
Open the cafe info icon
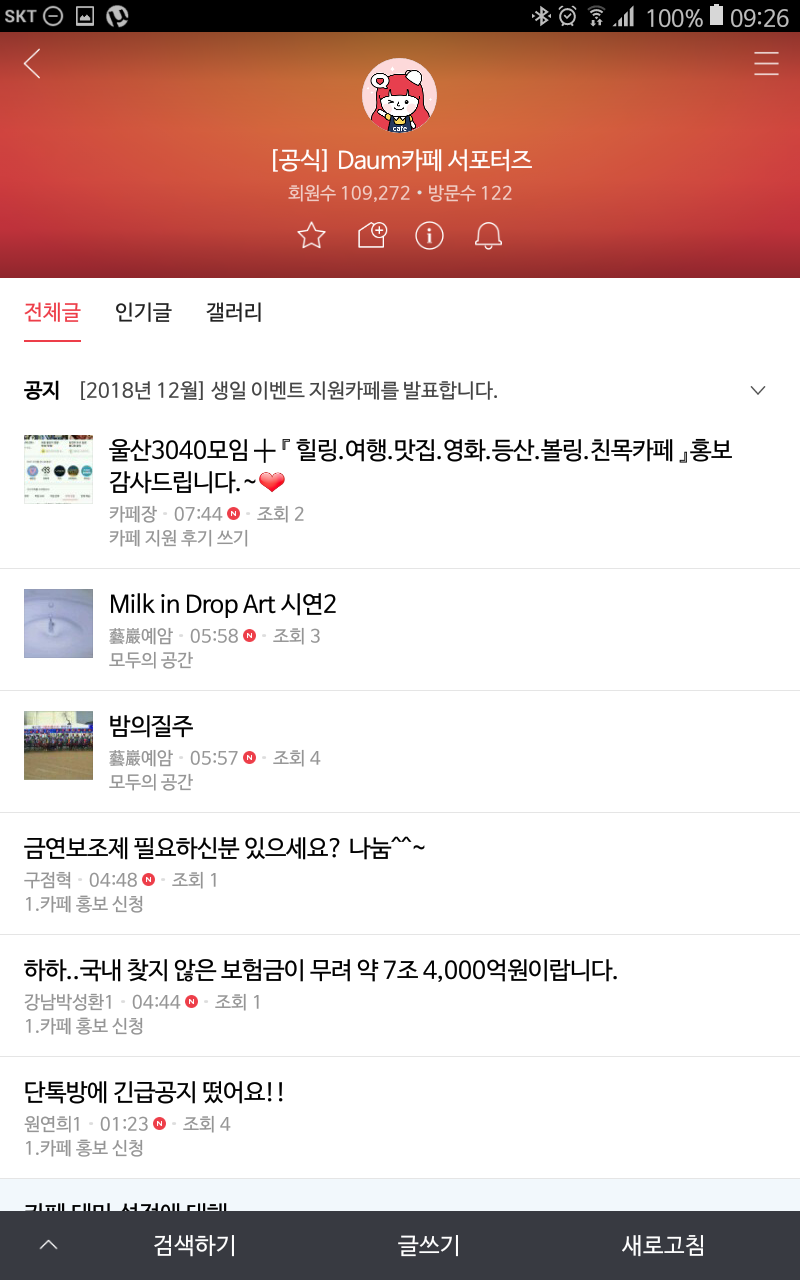point(429,236)
